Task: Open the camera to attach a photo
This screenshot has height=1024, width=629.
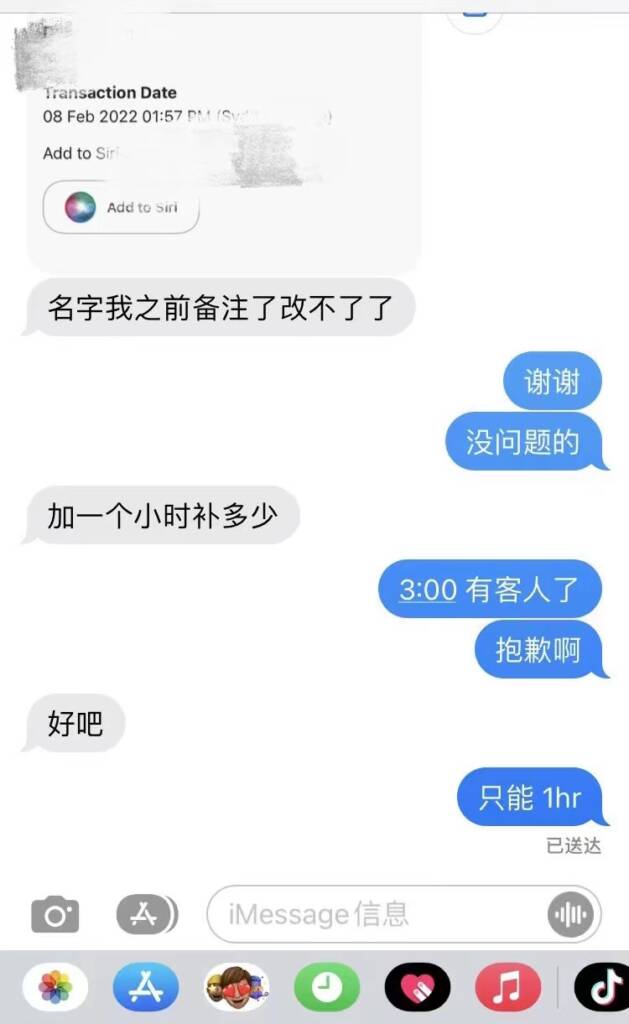Action: 55,914
